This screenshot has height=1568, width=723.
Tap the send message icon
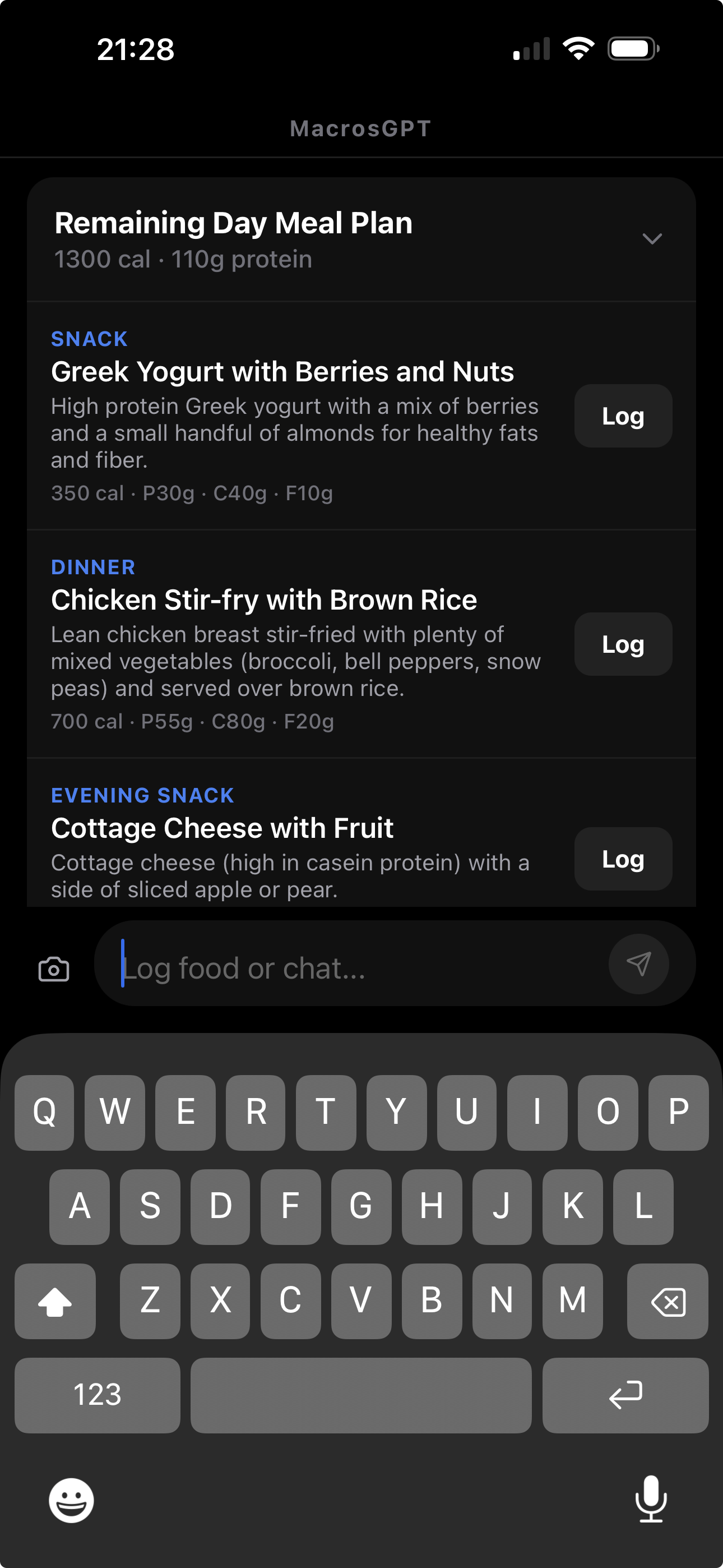pos(638,963)
